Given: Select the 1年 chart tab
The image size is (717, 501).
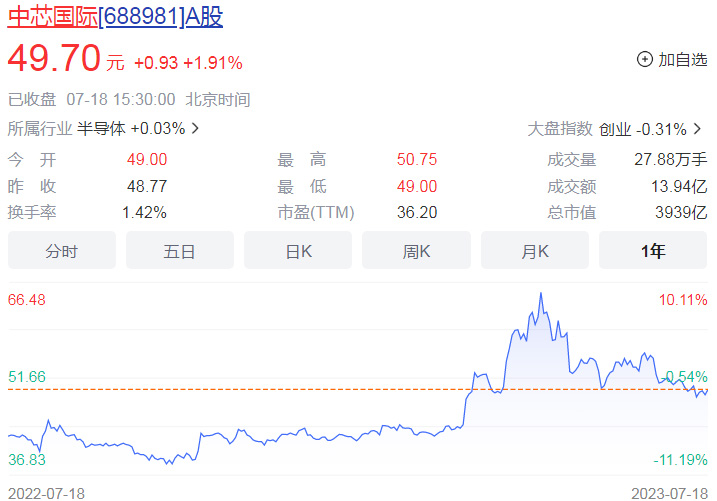Looking at the screenshot, I should 653,251.
